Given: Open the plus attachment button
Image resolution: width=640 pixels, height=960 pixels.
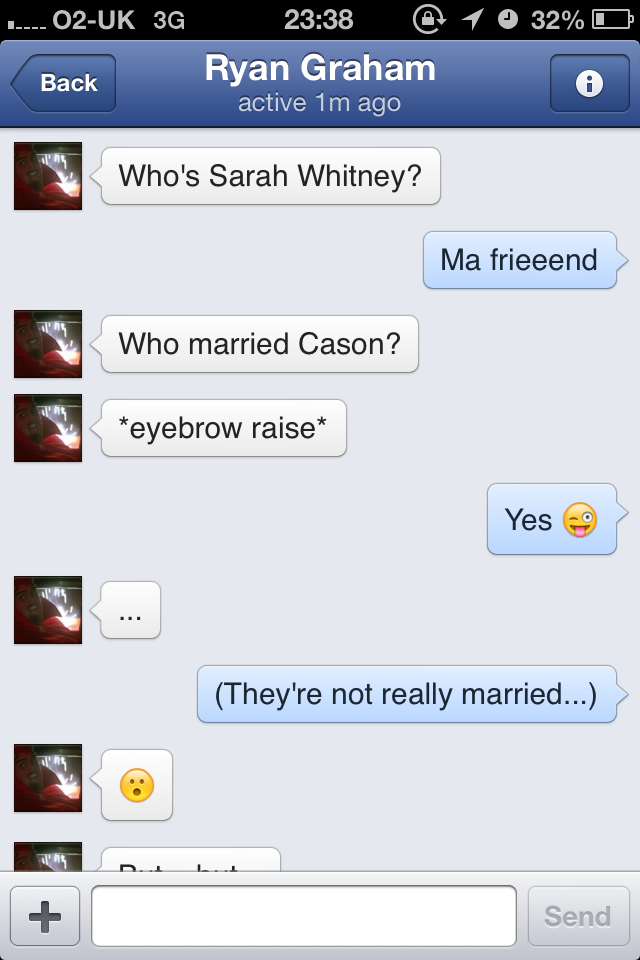Looking at the screenshot, I should (x=45, y=916).
